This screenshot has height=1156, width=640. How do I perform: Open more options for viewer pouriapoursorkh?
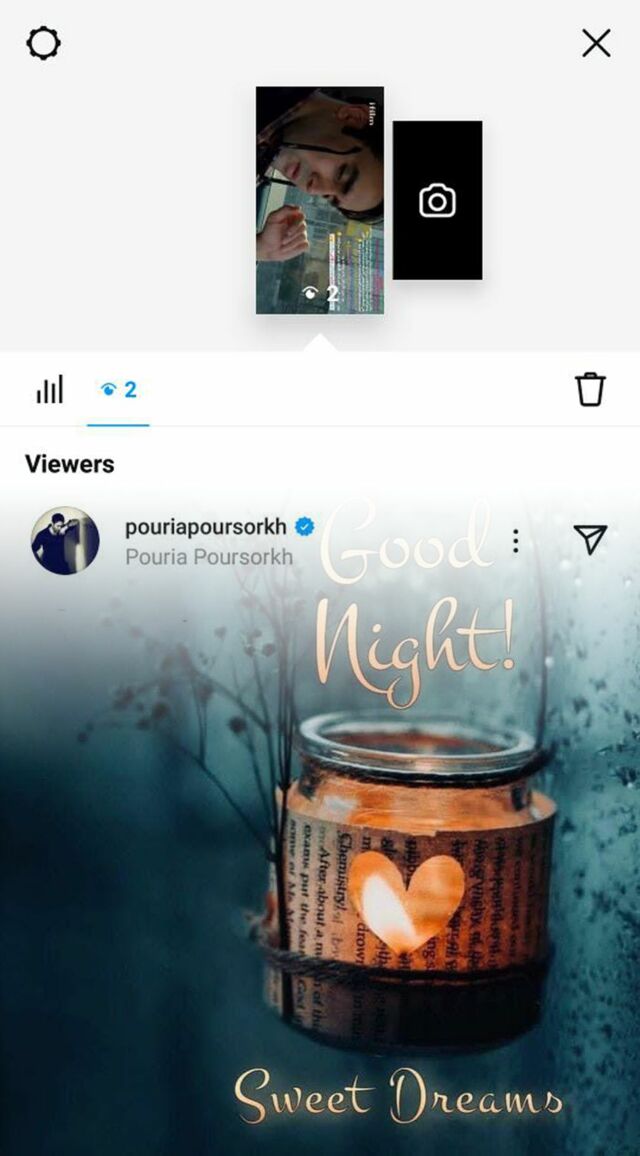coord(515,541)
